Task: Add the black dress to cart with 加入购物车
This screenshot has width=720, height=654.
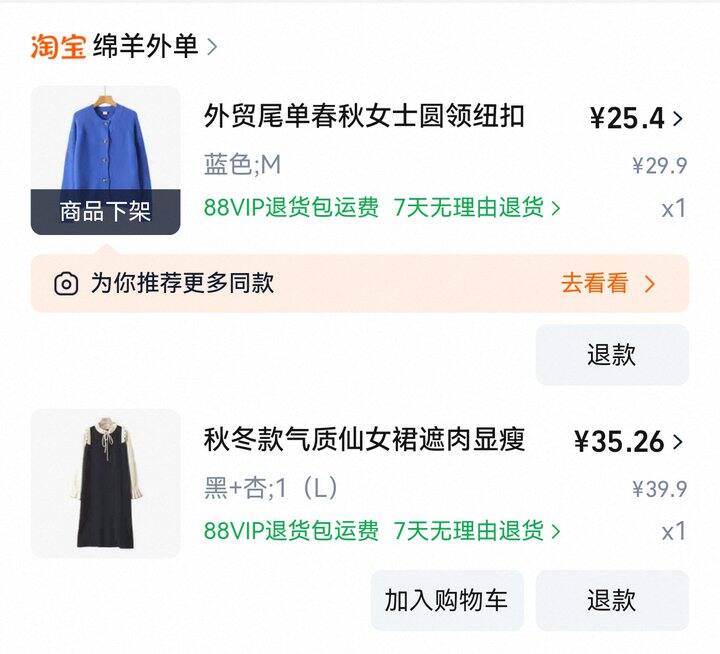Action: pos(446,600)
